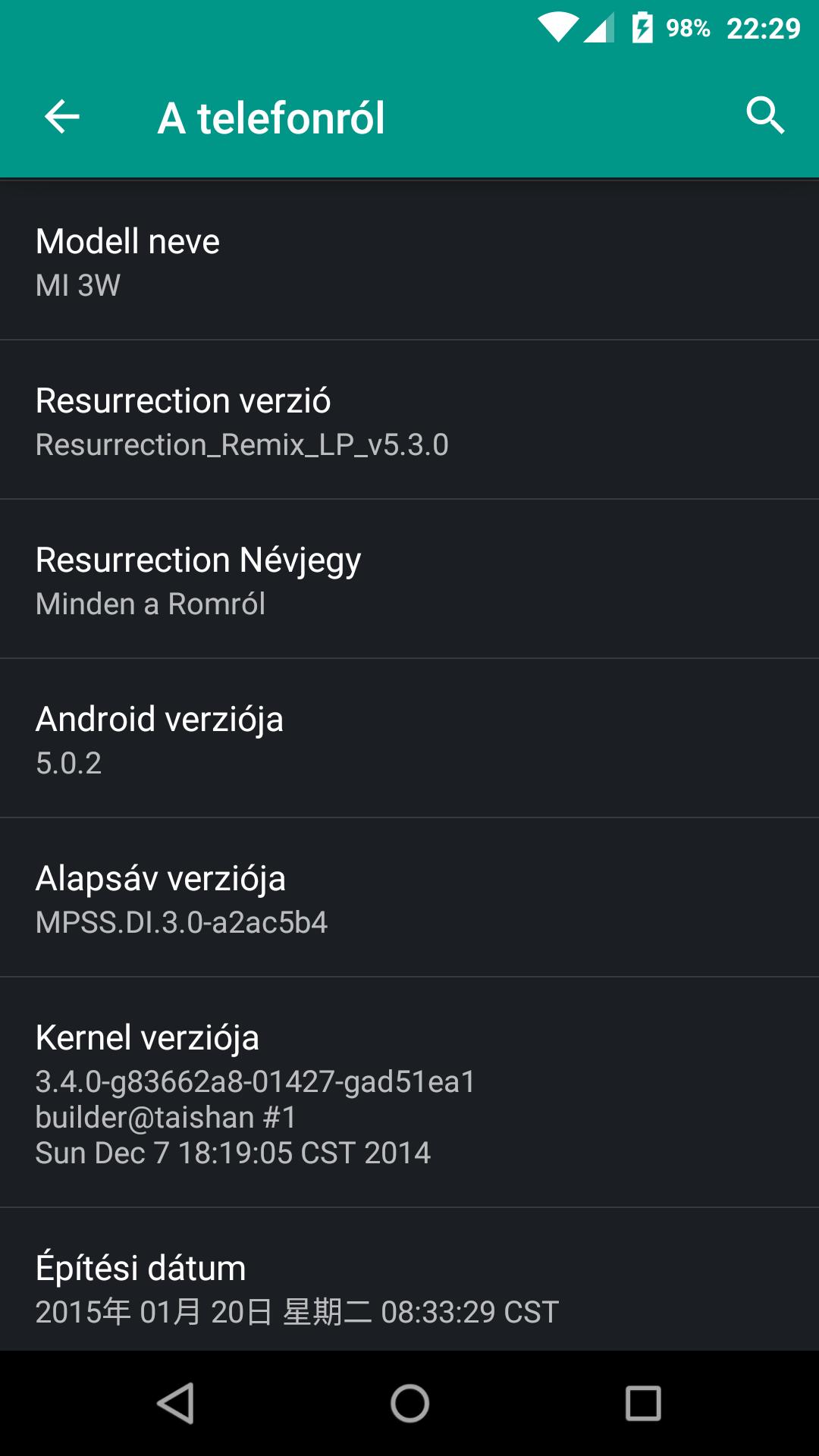Go back using the app bar arrow
The height and width of the screenshot is (1456, 819).
coord(62,117)
